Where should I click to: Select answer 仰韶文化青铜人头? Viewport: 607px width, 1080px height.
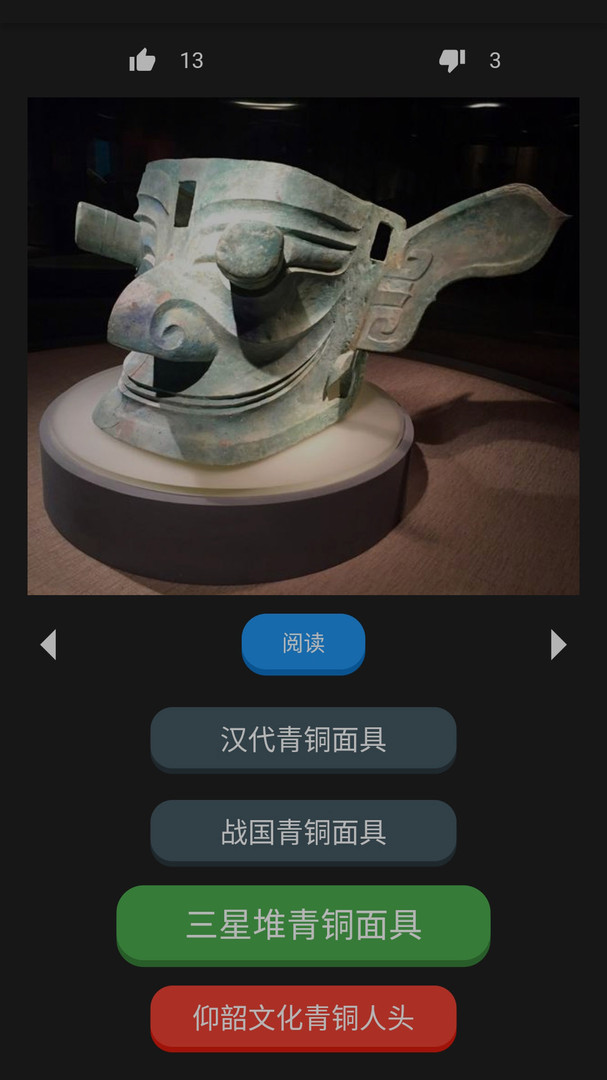point(303,1019)
